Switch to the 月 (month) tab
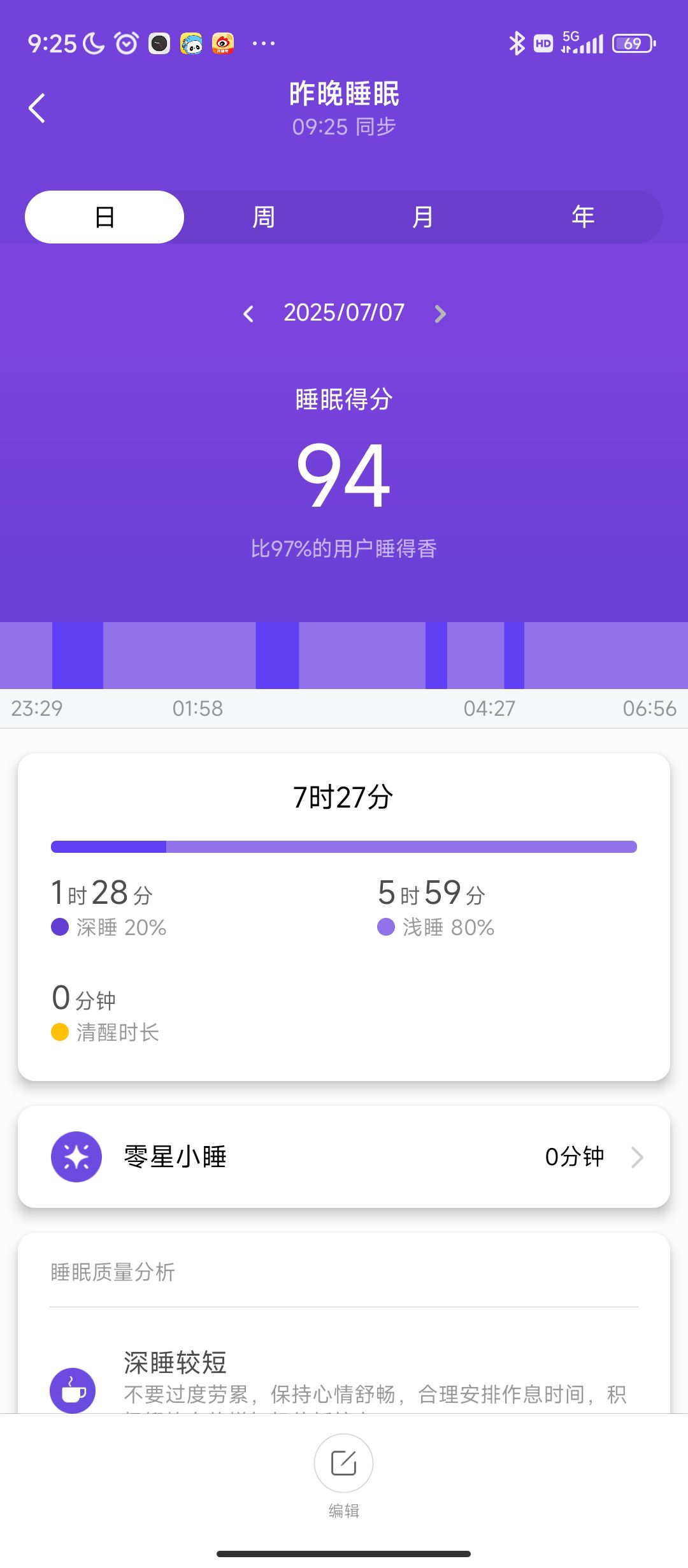This screenshot has height=1568, width=688. (x=423, y=217)
